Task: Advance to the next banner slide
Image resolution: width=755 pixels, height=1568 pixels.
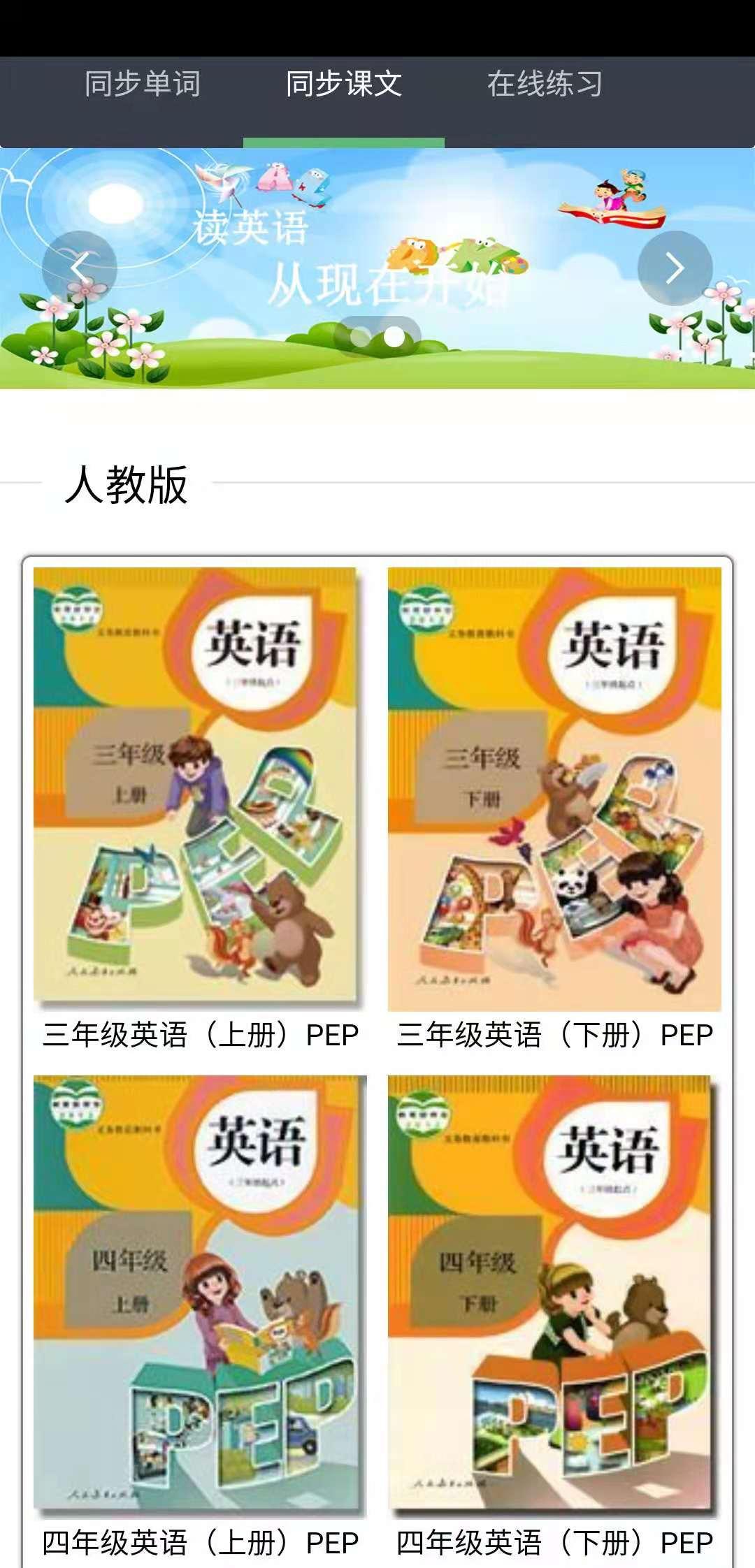Action: pyautogui.click(x=675, y=268)
